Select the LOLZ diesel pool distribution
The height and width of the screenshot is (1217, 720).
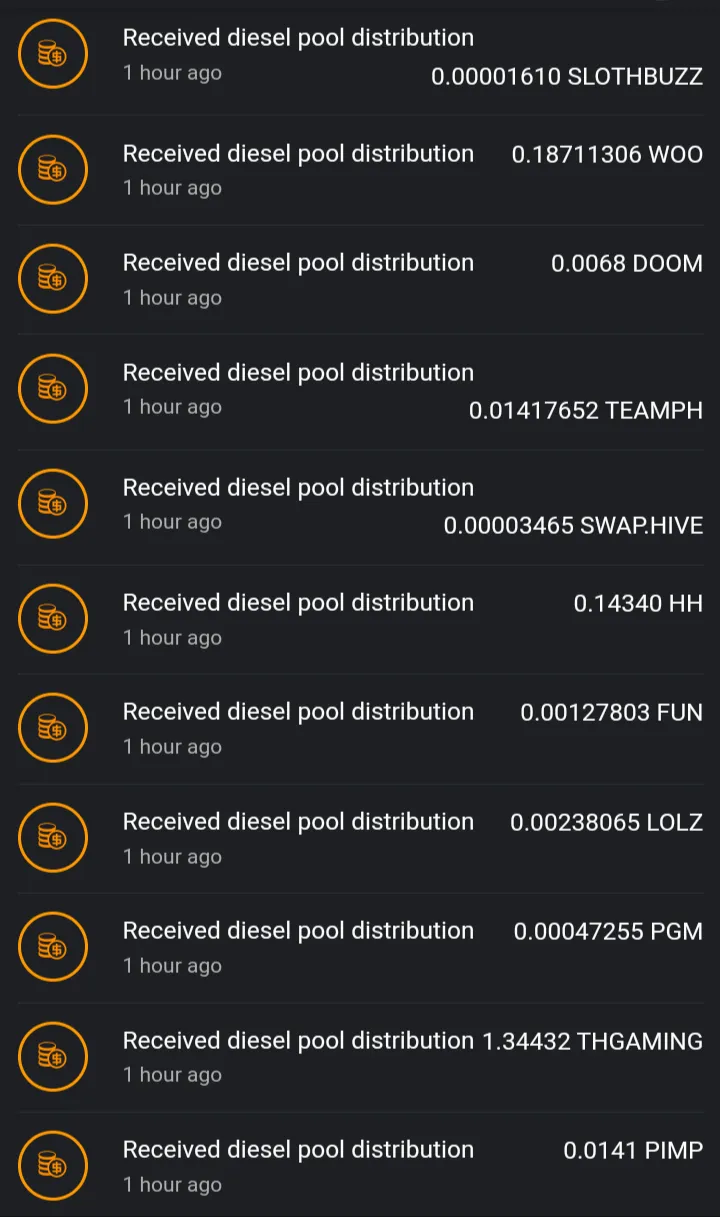click(360, 838)
